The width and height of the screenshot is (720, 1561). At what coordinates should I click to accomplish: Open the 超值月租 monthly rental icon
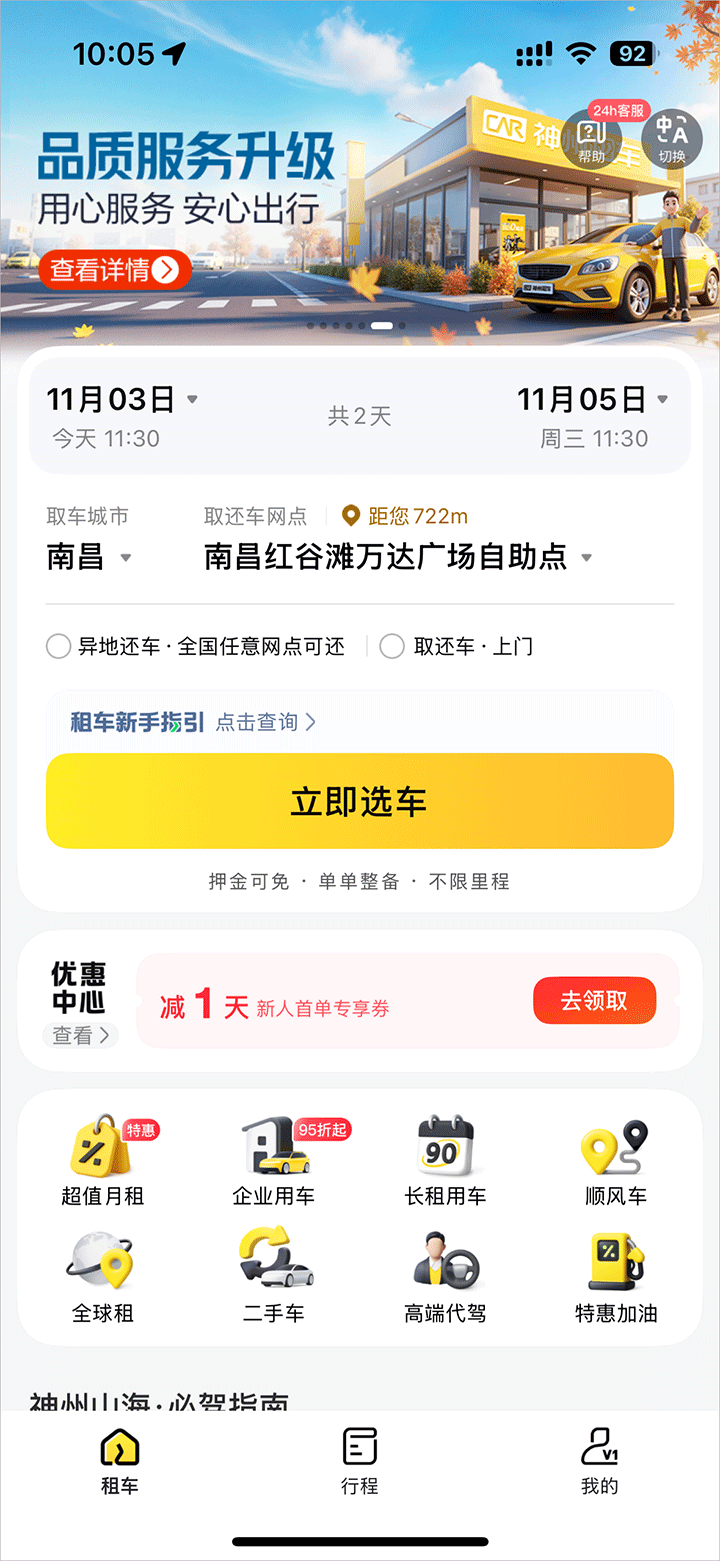[x=103, y=1157]
